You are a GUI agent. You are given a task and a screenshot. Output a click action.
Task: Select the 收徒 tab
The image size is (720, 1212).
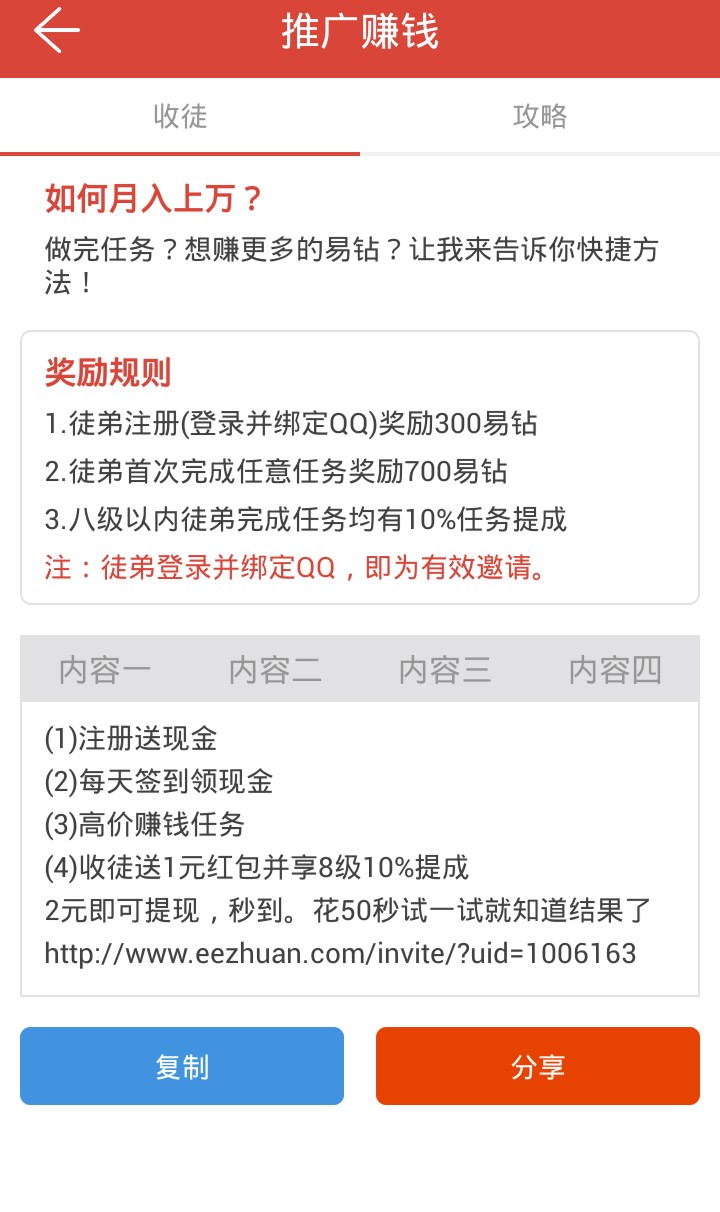click(x=180, y=116)
